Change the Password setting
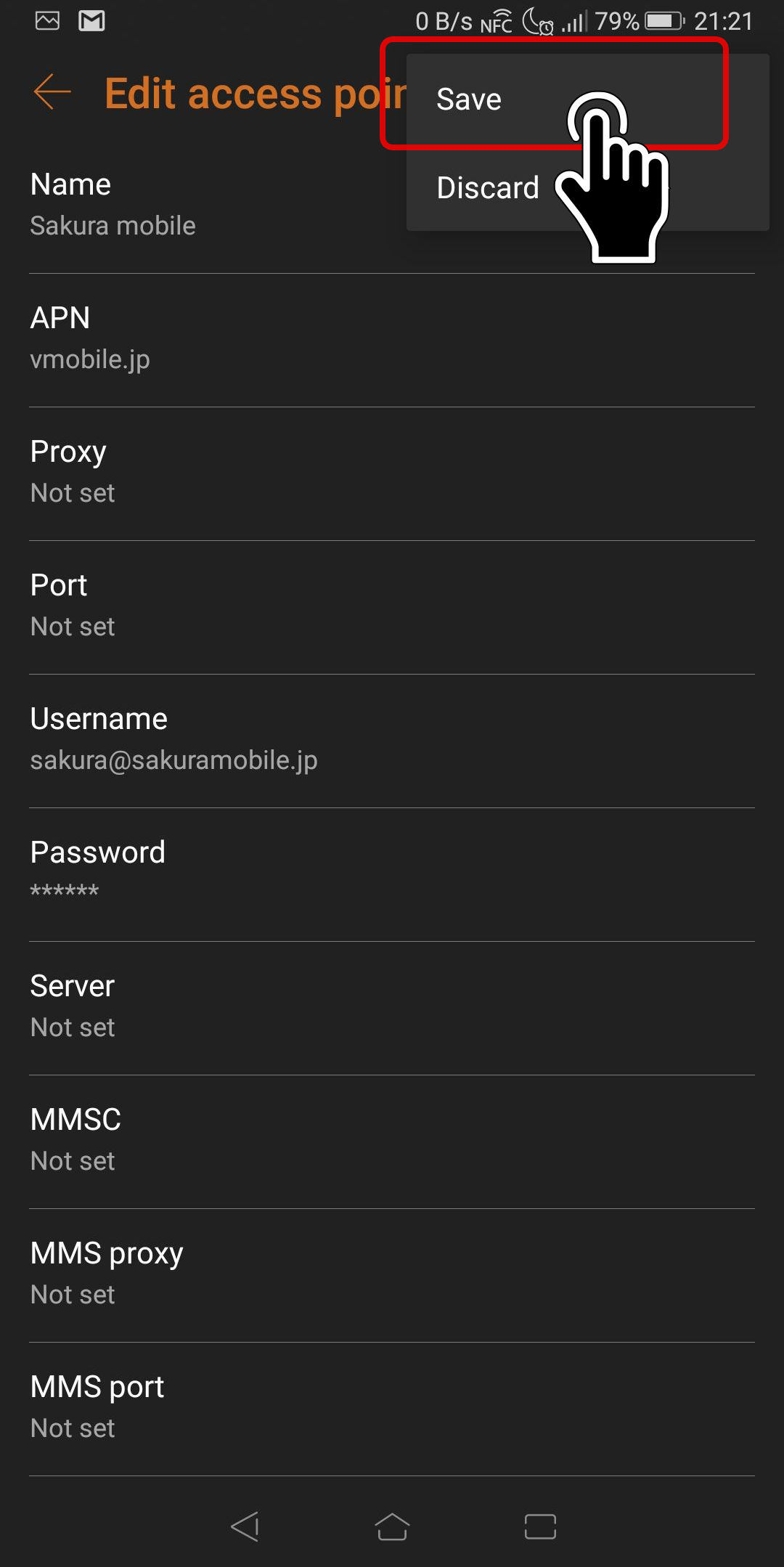Screen dimensions: 784x1567 [392, 874]
